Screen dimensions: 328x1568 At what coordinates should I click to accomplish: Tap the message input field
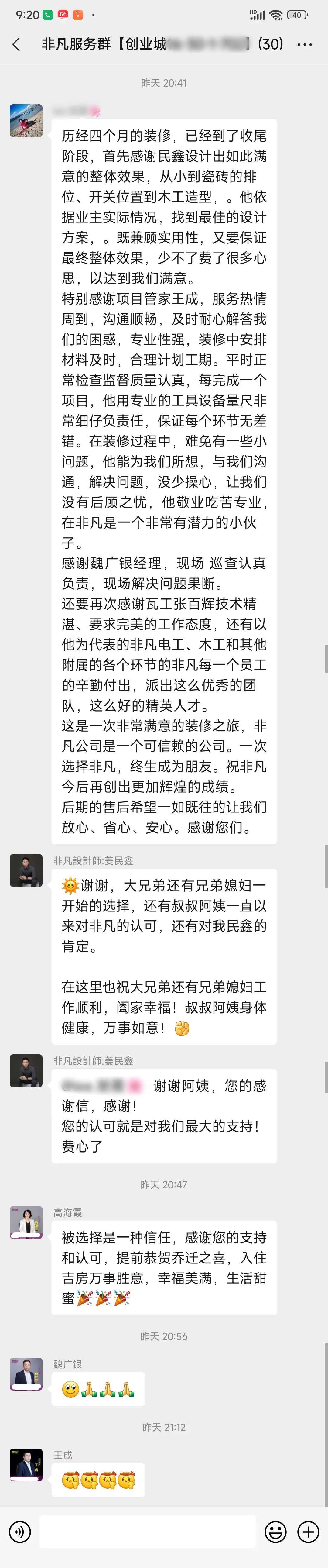[147, 1531]
